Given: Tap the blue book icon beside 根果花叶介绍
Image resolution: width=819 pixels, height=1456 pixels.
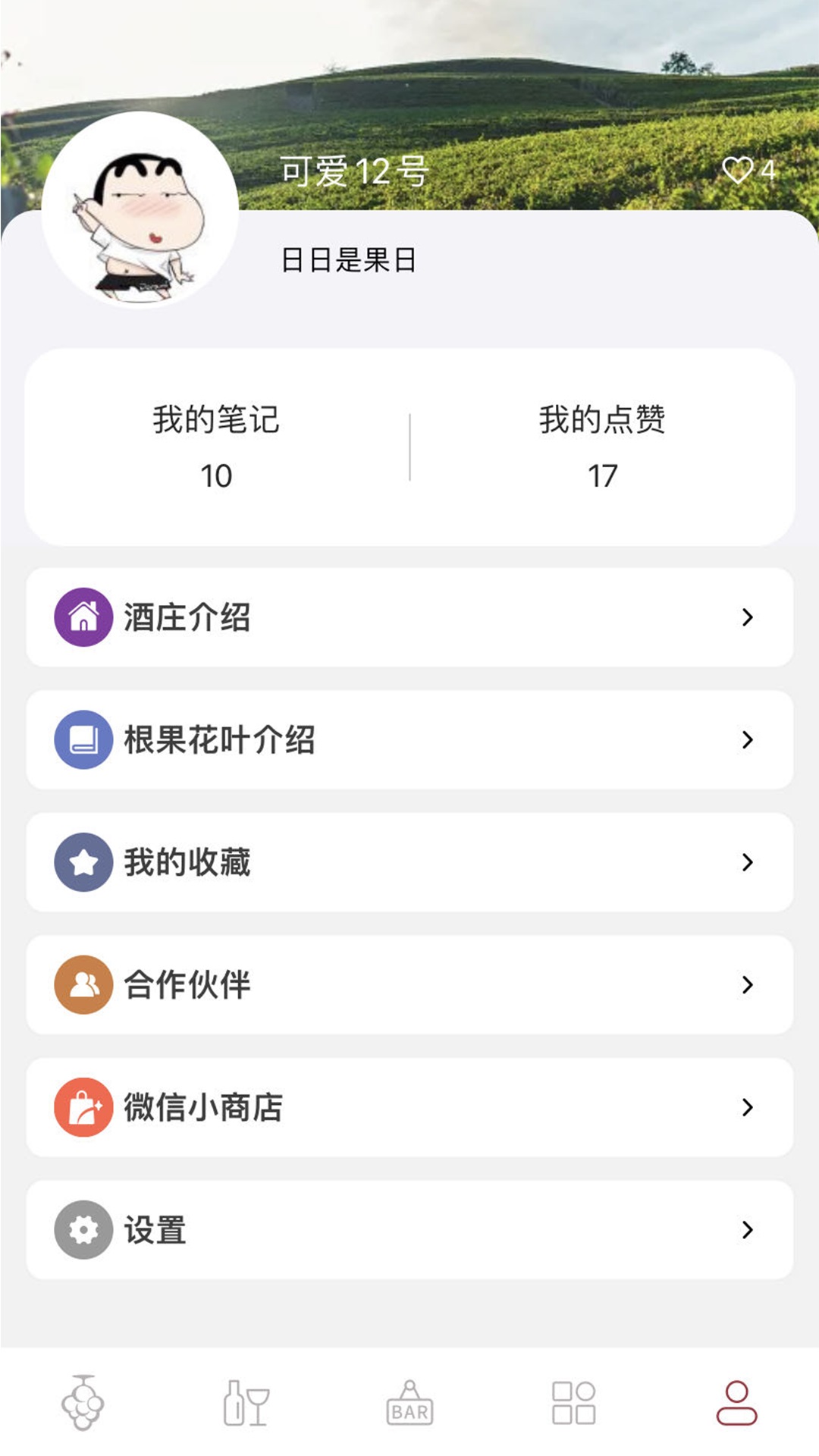Looking at the screenshot, I should click(83, 739).
